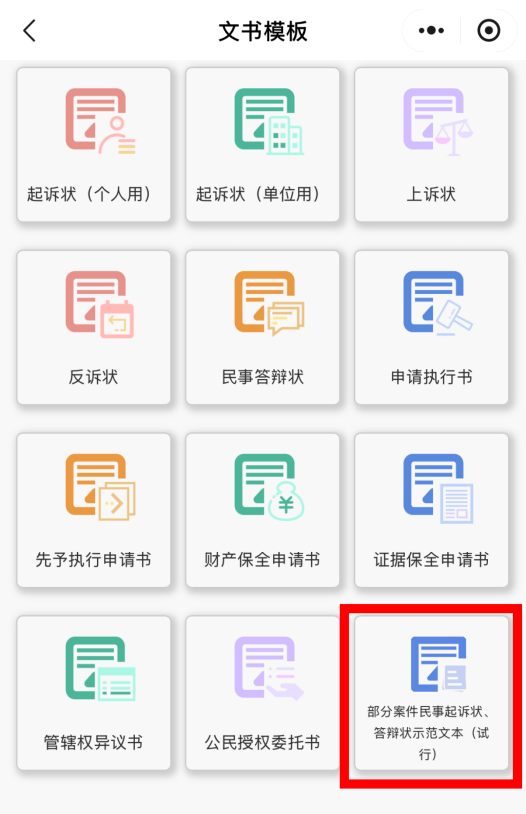The image size is (526, 814).
Task: Open the 起诉状（个人用）template
Action: [x=93, y=145]
